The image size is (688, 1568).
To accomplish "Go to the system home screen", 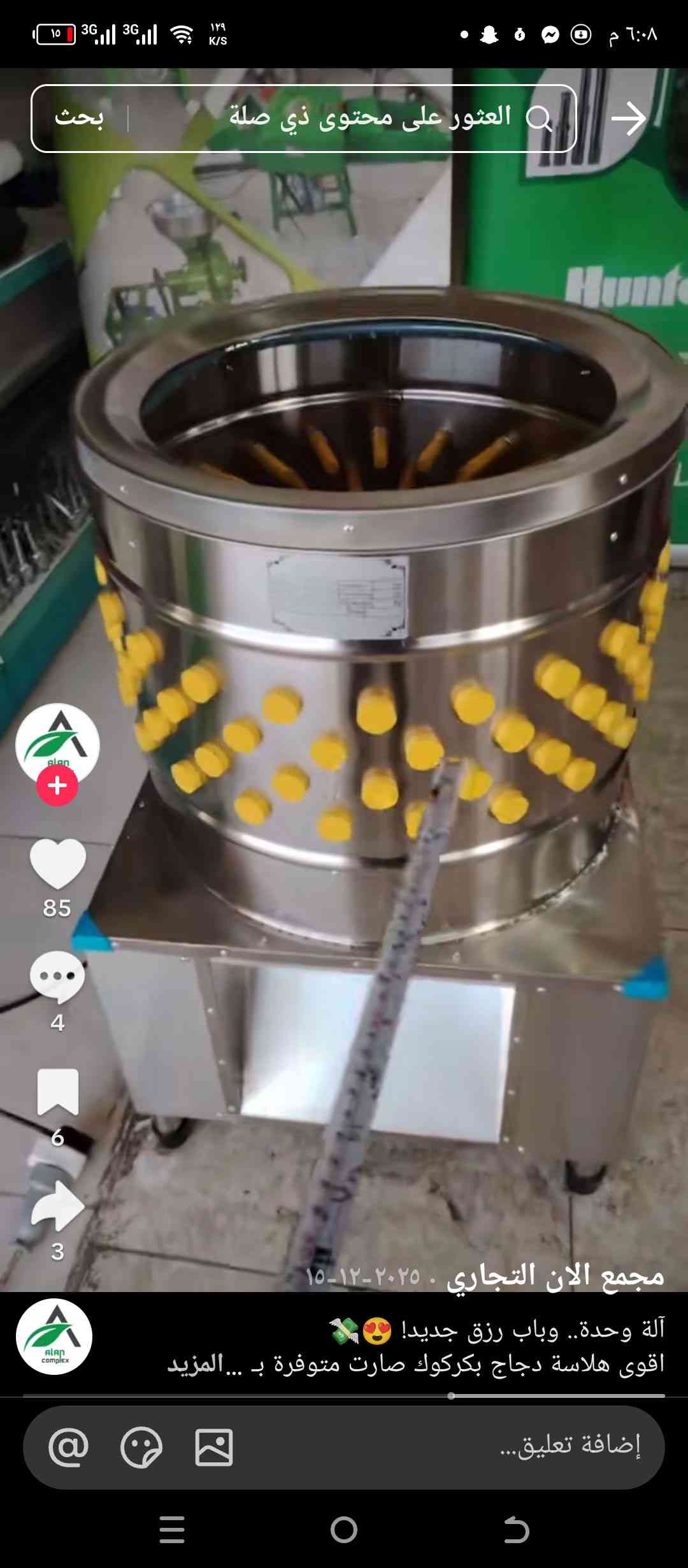I will (x=344, y=1530).
